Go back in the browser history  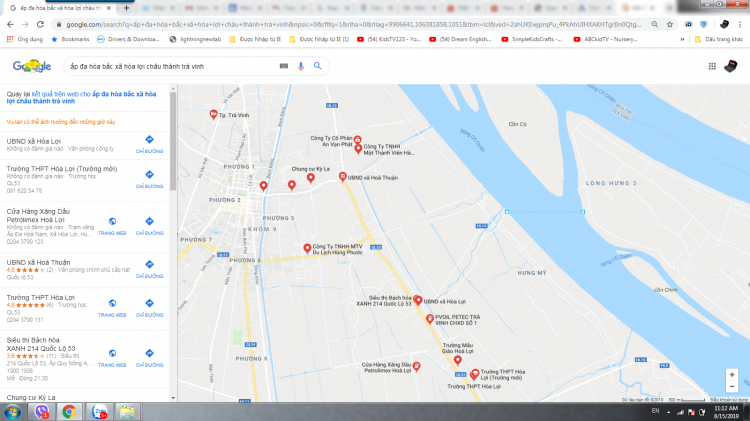[x=9, y=24]
